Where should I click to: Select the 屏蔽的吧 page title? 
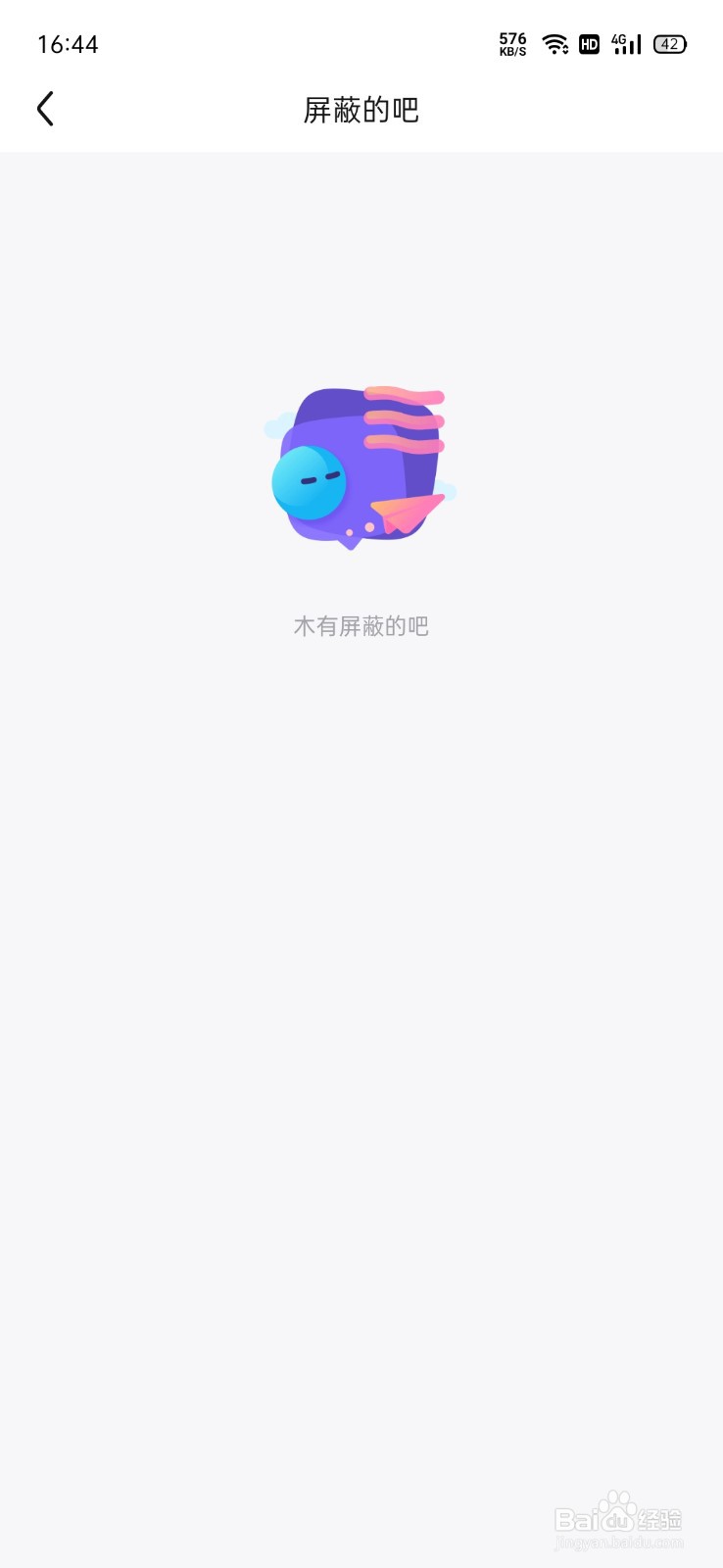click(x=361, y=110)
